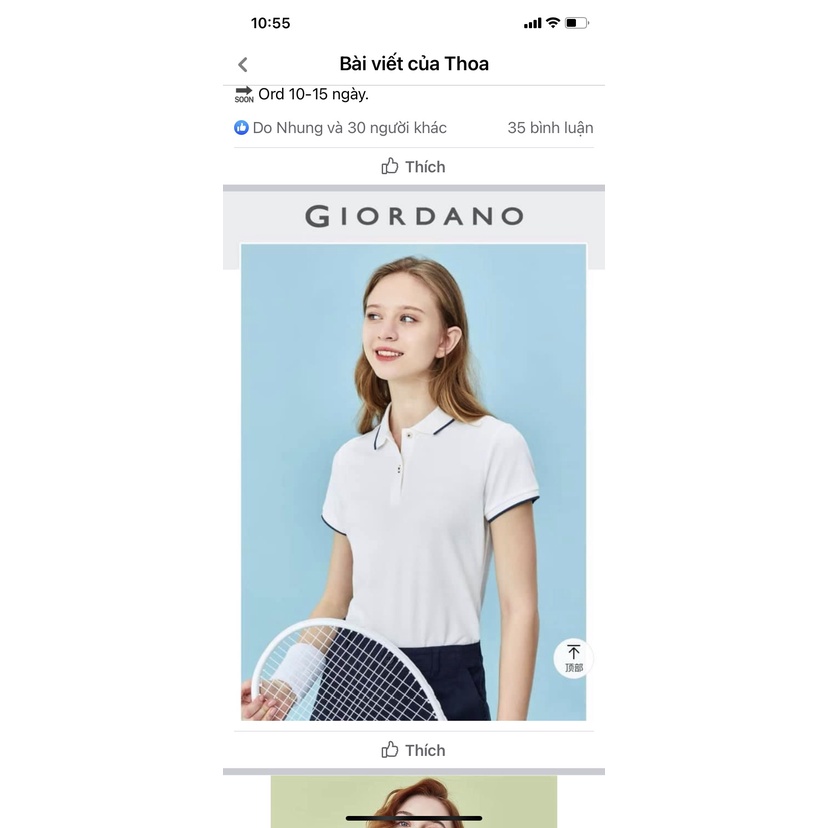Screen dimensions: 828x828
Task: View reactions from Do Nhung and 30 others
Action: coord(340,128)
